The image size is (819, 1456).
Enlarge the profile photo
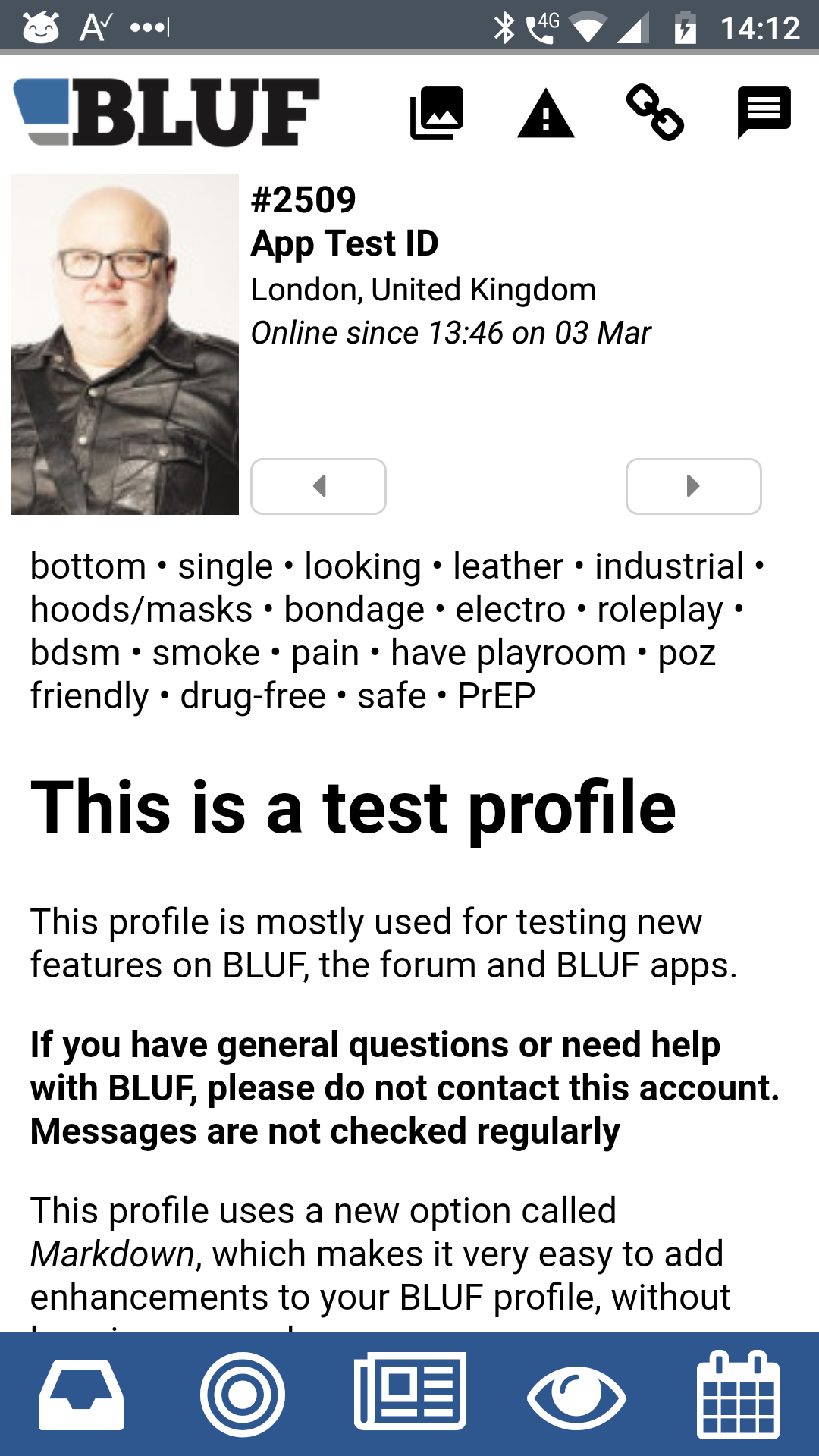click(x=125, y=344)
